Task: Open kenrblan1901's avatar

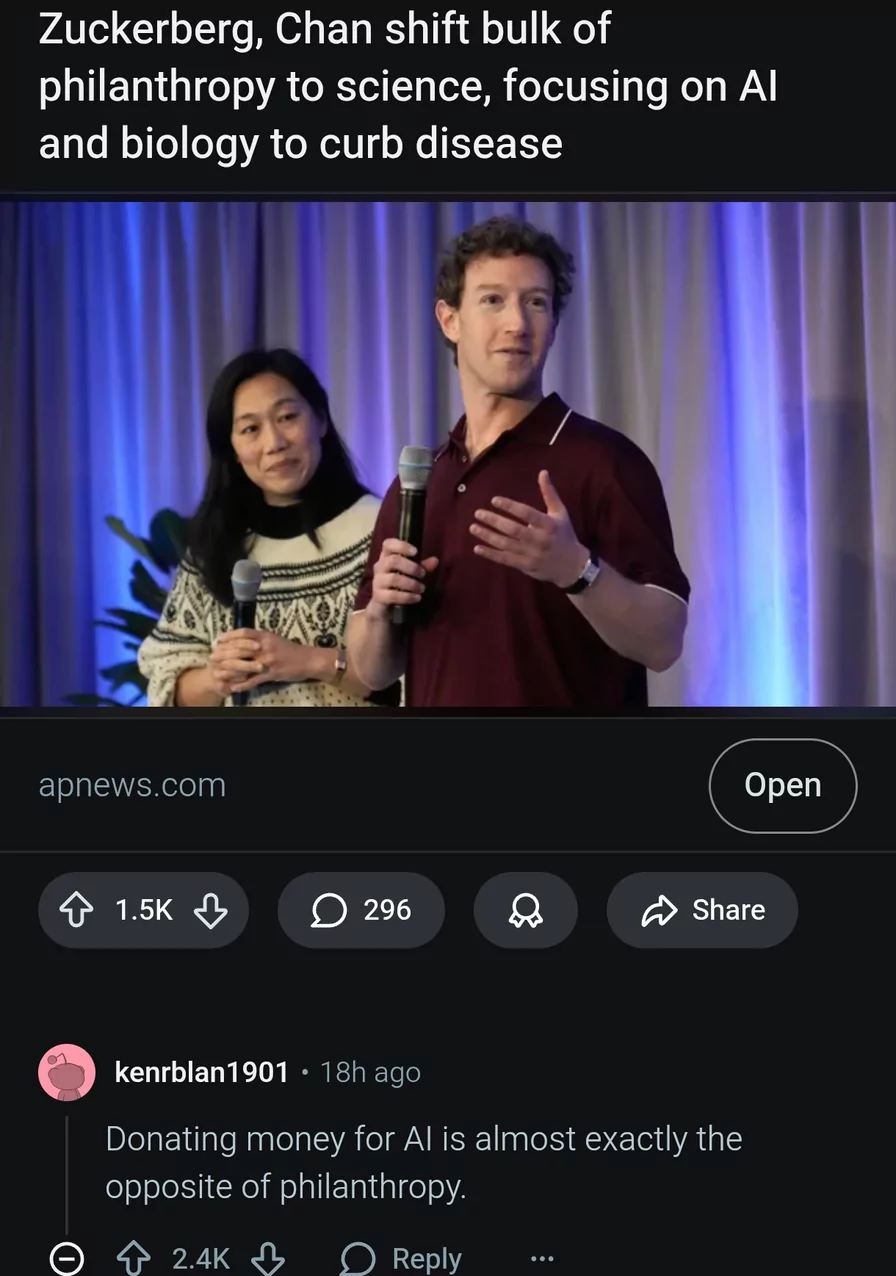Action: pyautogui.click(x=66, y=1072)
